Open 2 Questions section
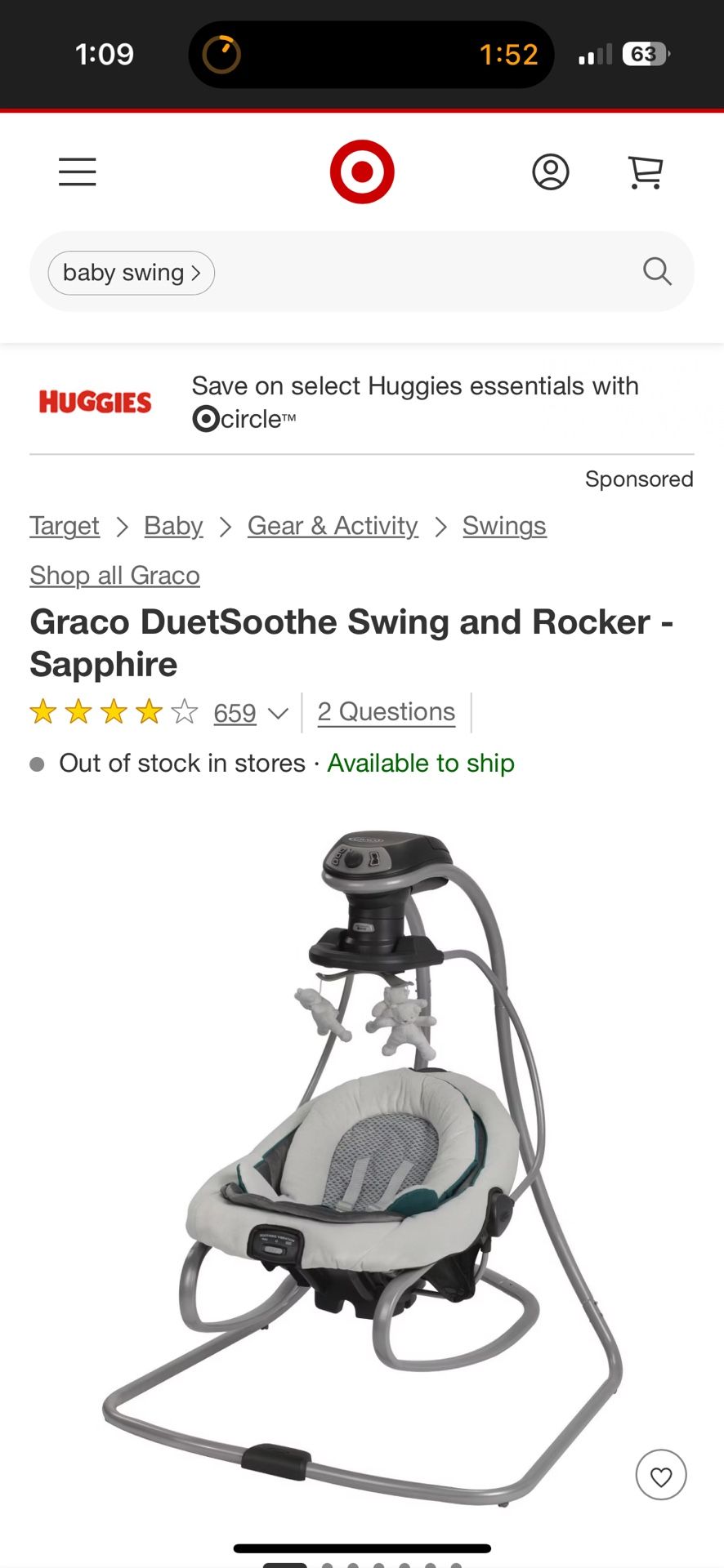 tap(385, 711)
